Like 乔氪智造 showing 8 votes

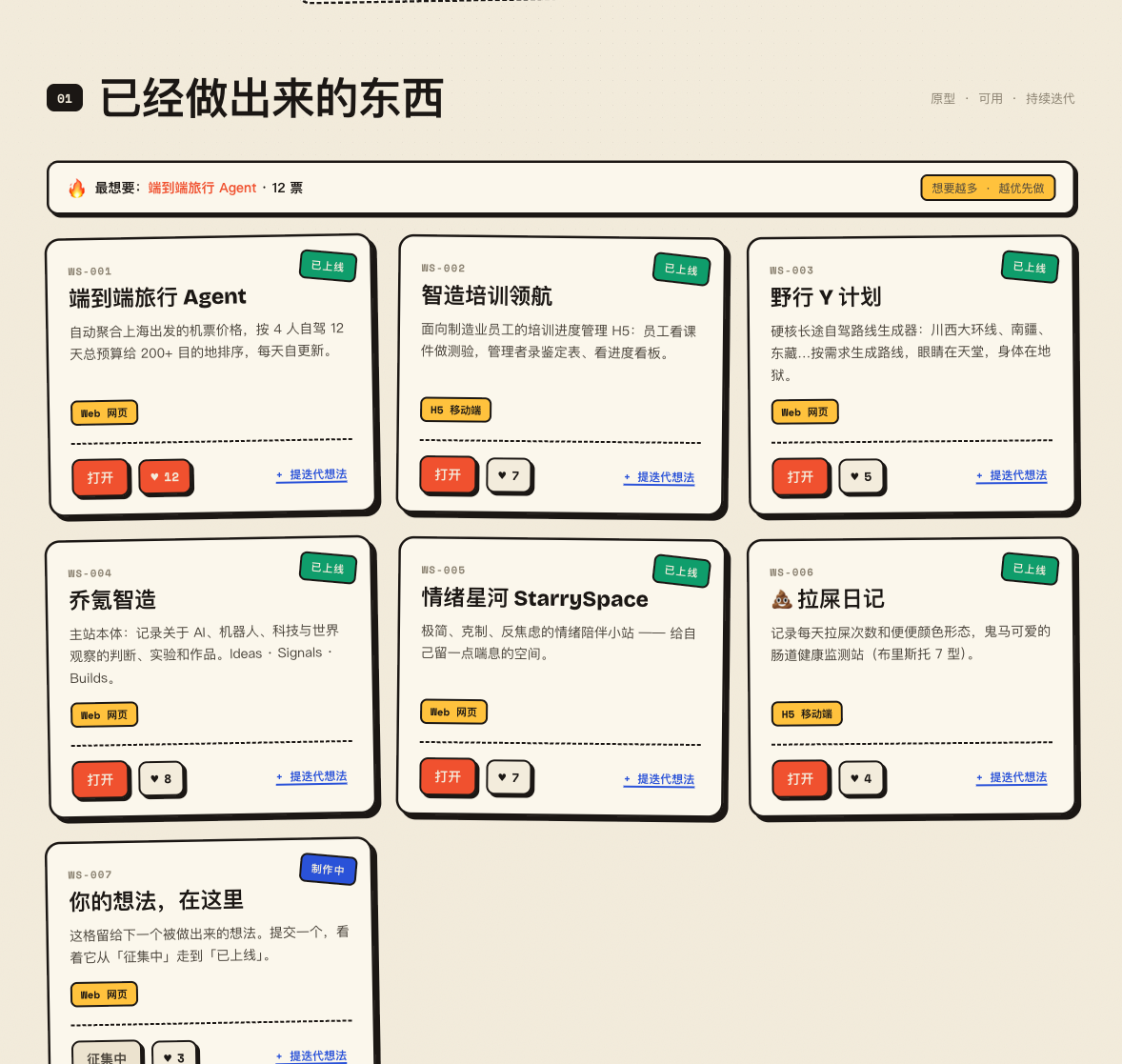(161, 778)
